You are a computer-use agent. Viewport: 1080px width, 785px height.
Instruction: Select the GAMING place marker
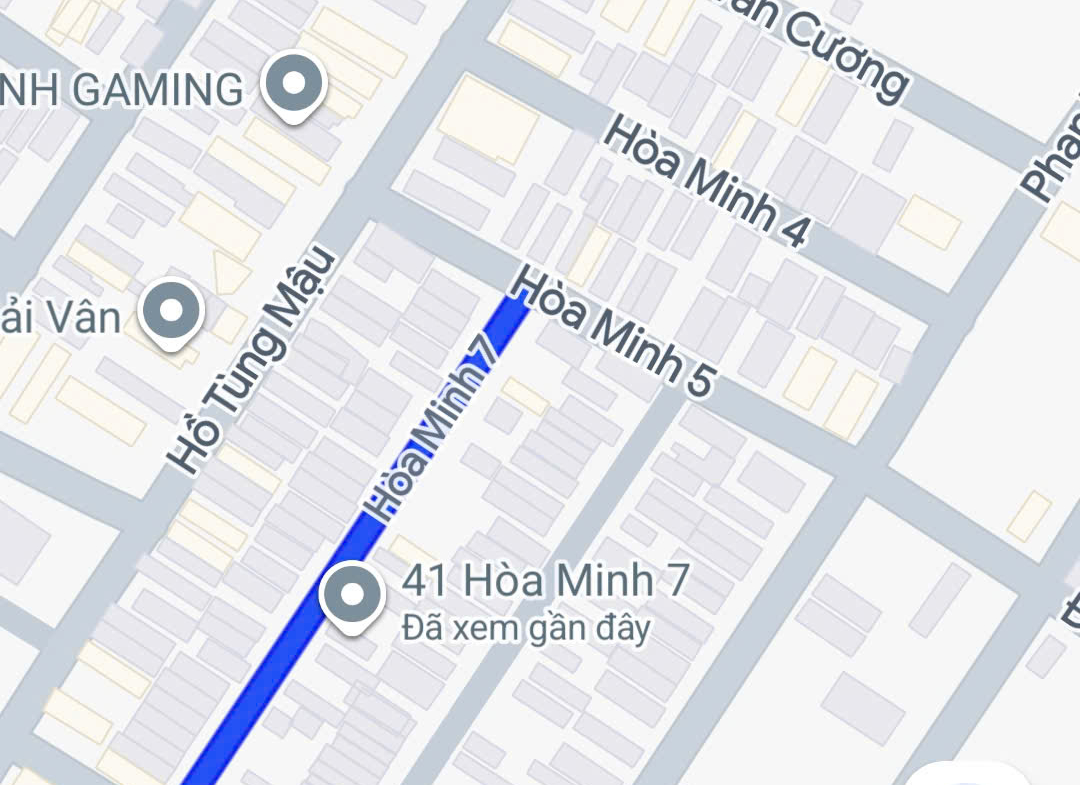coord(294,86)
